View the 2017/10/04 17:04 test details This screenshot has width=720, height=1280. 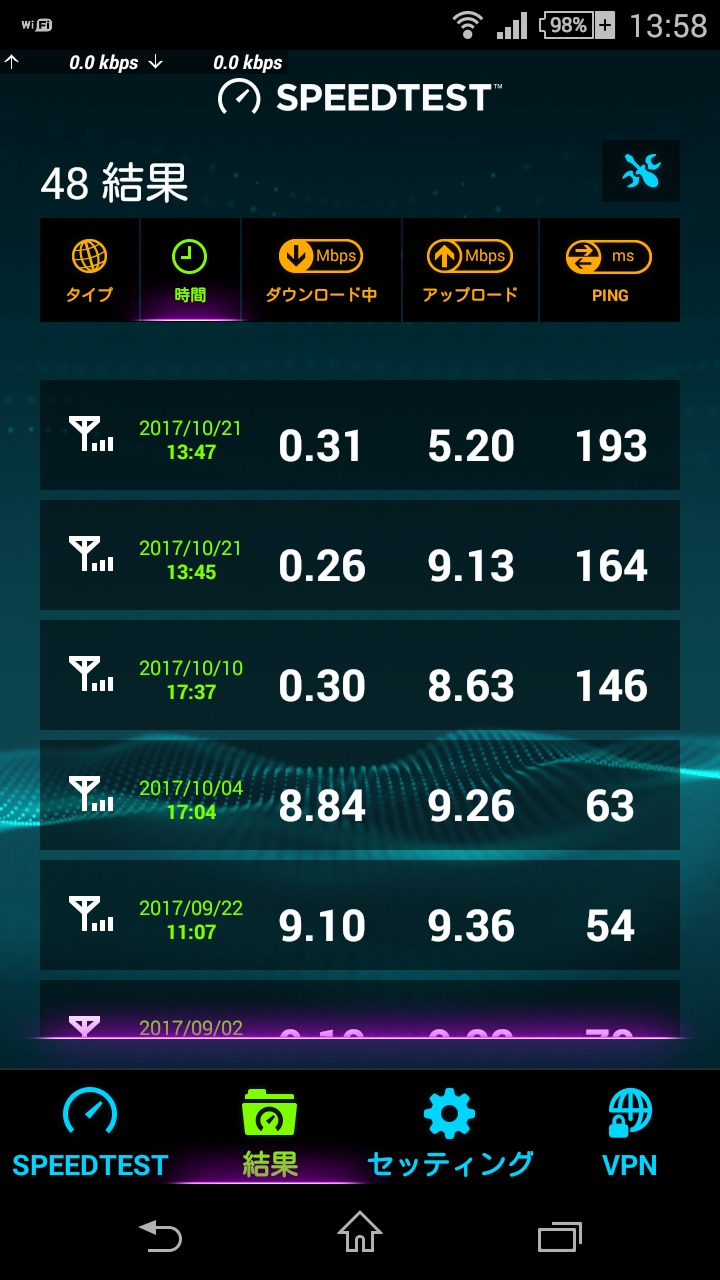point(360,796)
